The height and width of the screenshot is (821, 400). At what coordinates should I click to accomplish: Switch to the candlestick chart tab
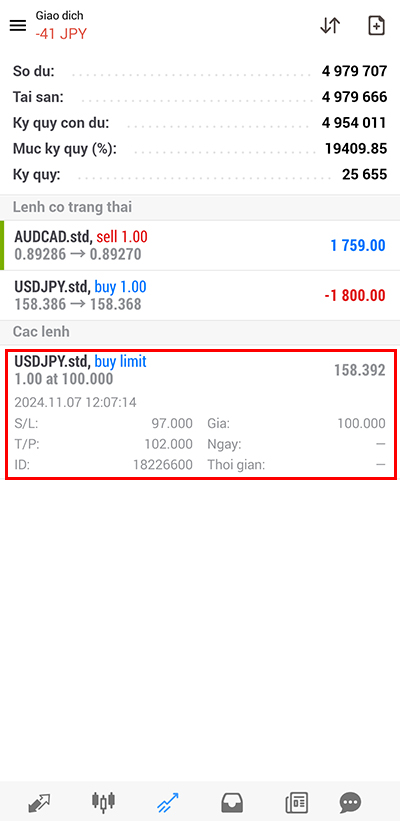point(103,801)
